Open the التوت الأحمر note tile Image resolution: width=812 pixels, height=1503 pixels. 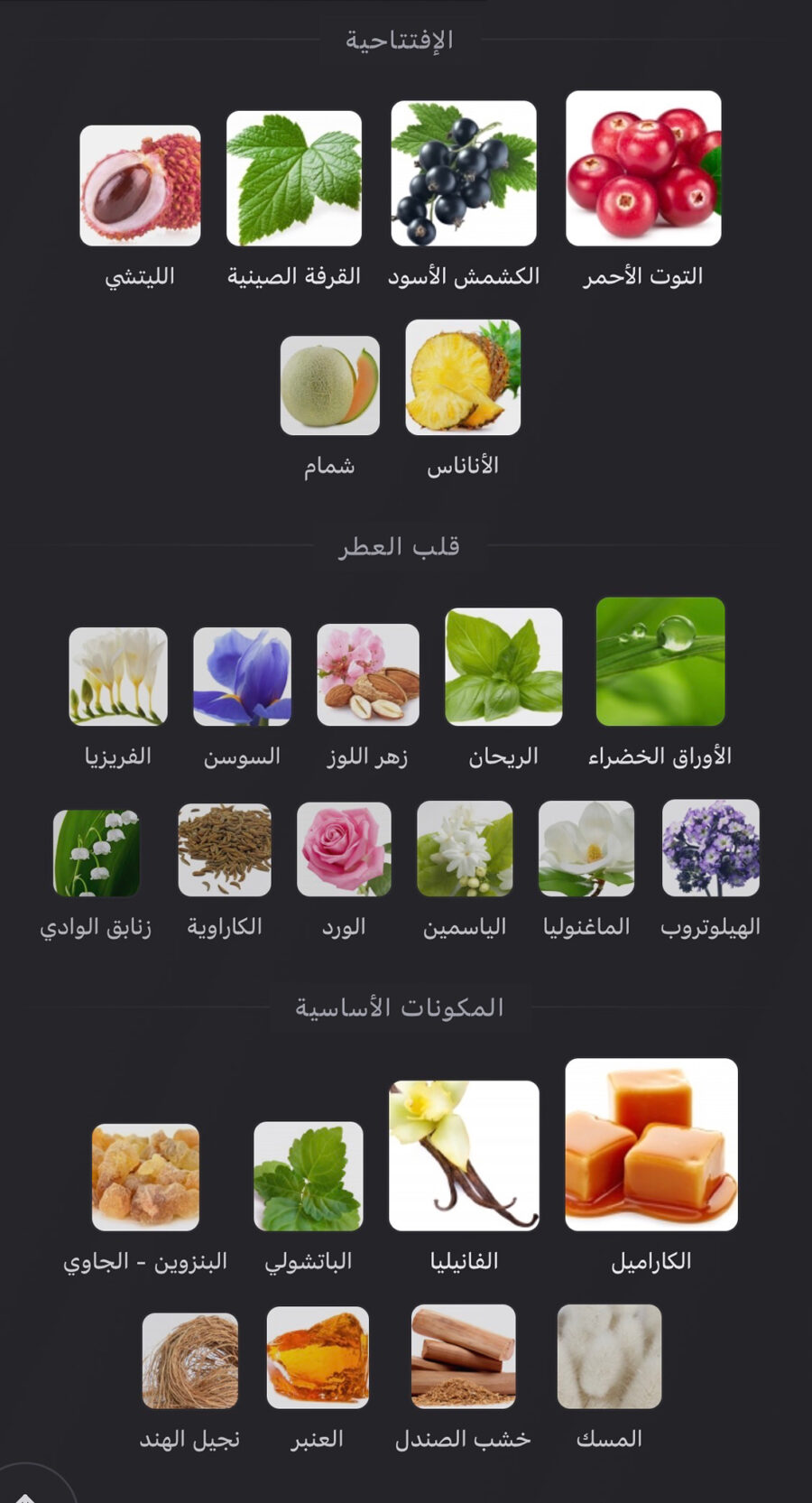tap(643, 169)
